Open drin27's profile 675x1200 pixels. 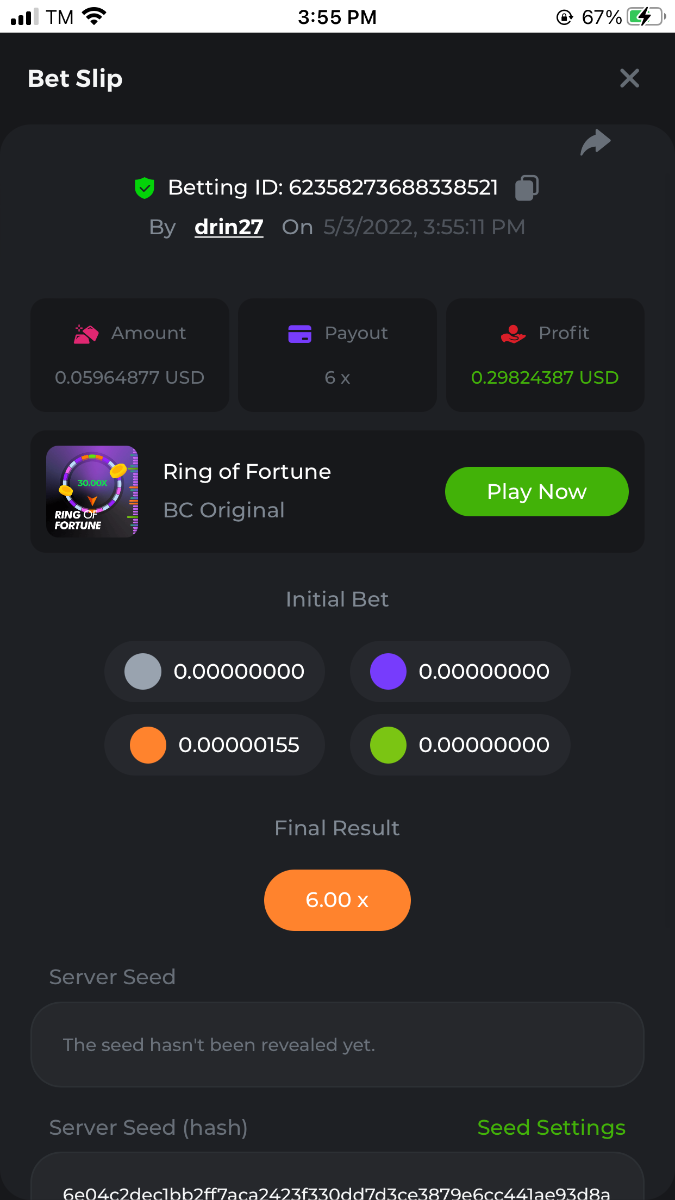(x=229, y=227)
